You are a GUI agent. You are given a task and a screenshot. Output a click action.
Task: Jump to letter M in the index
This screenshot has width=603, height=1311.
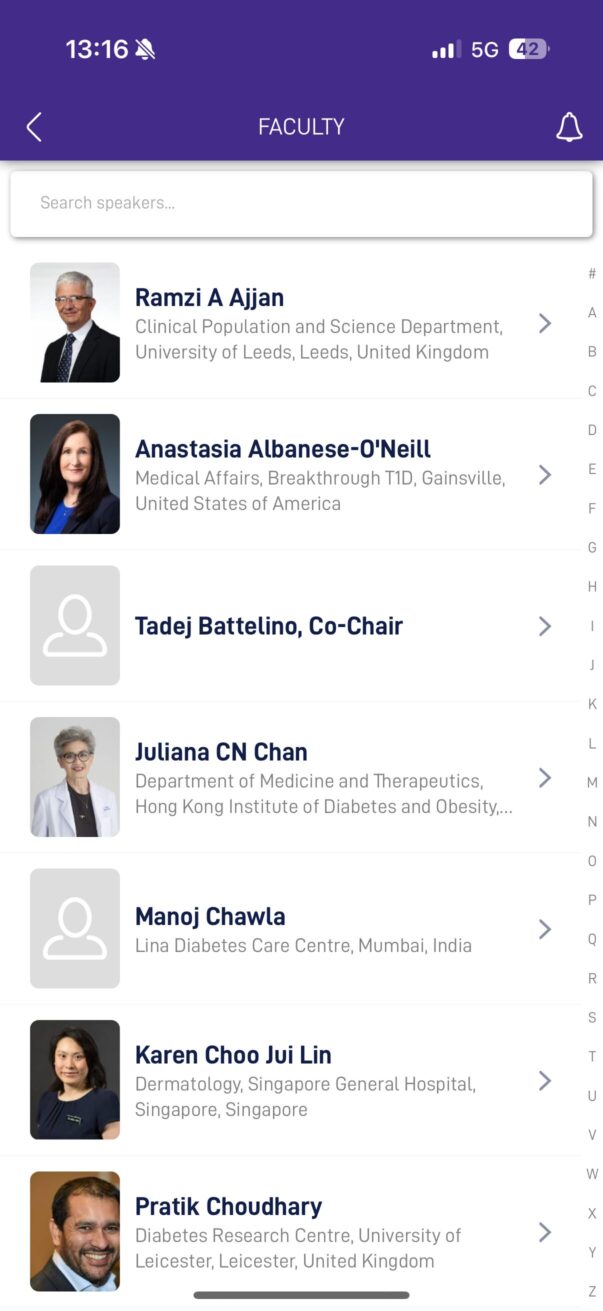[x=592, y=783]
